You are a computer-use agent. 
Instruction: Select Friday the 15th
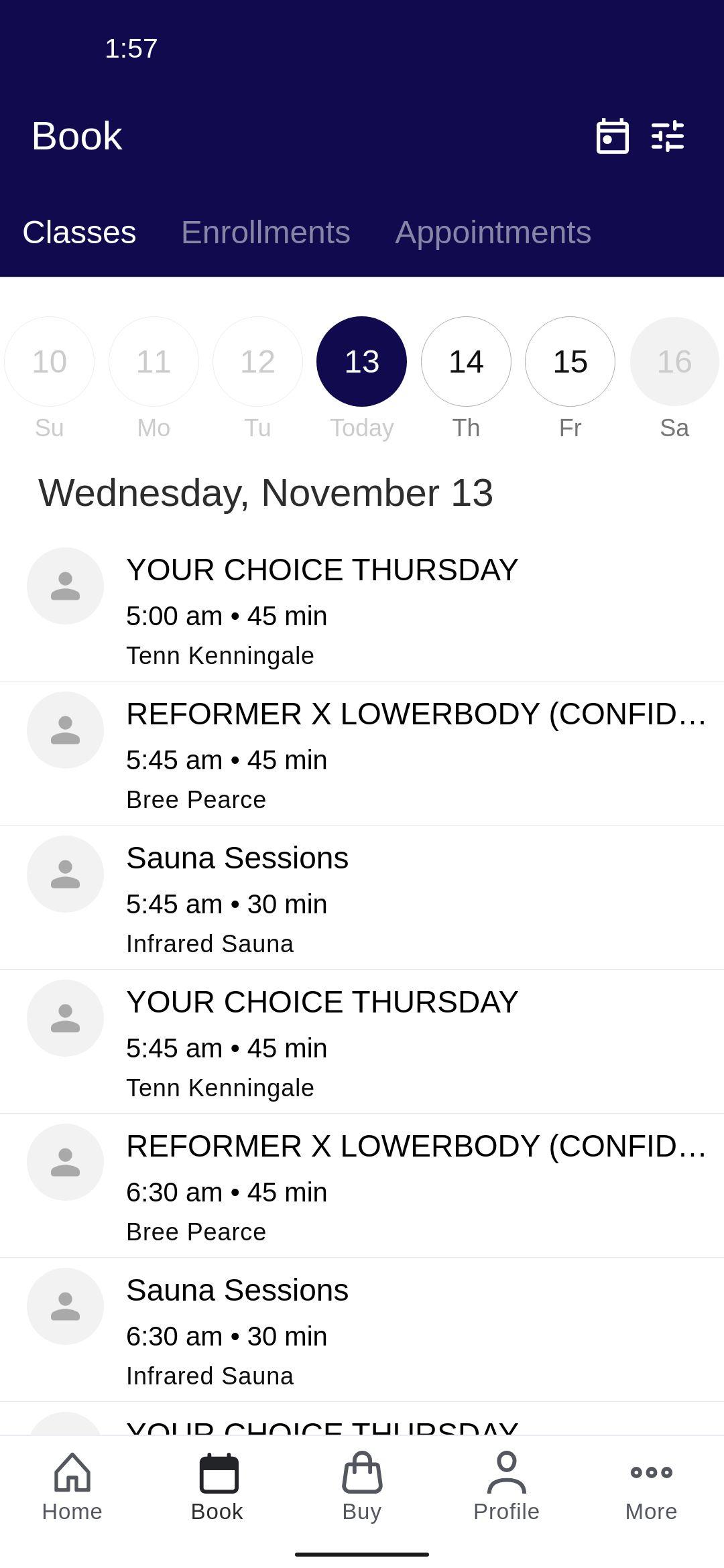[x=570, y=362]
